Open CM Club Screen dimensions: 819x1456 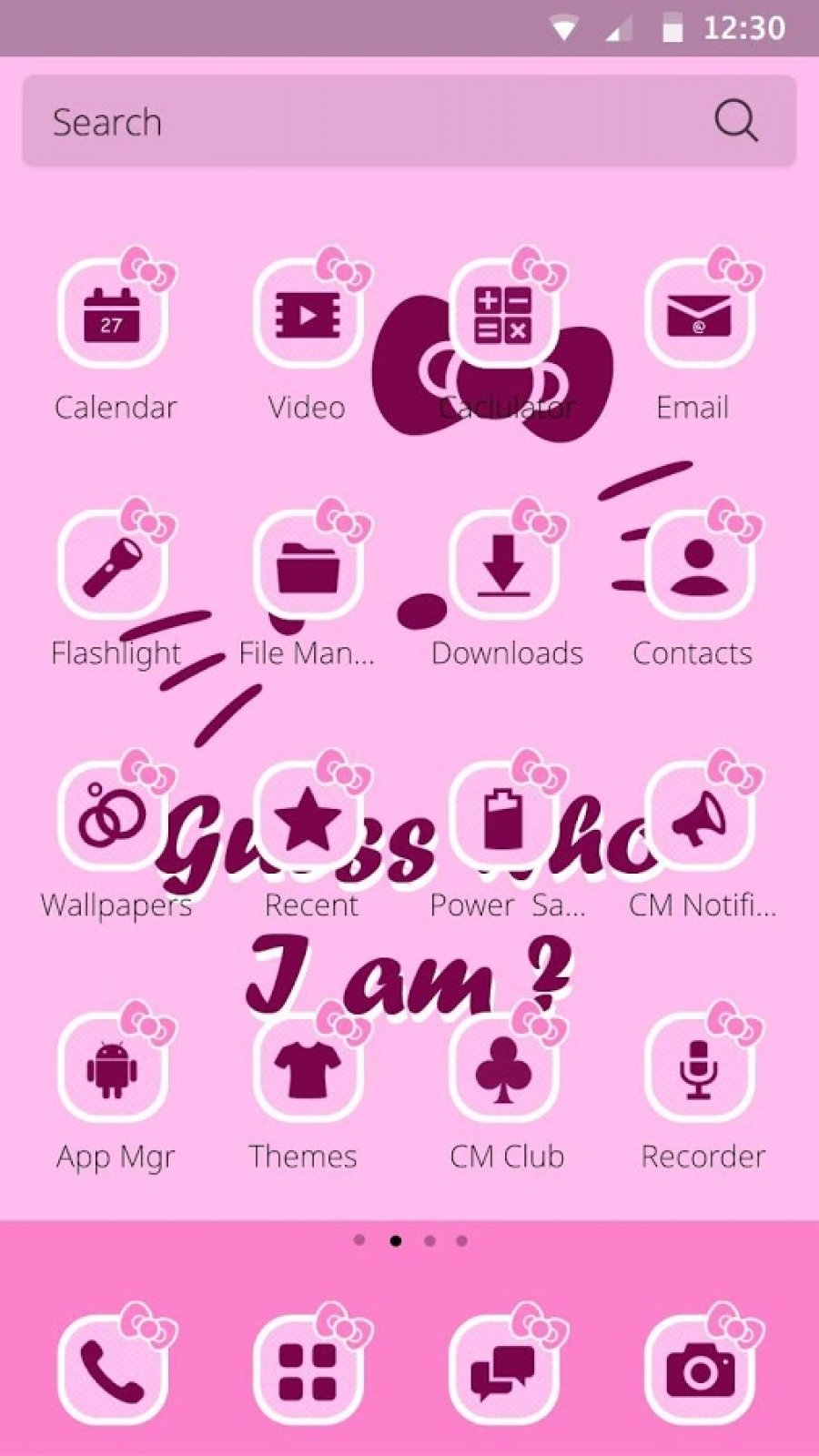pyautogui.click(x=503, y=1067)
